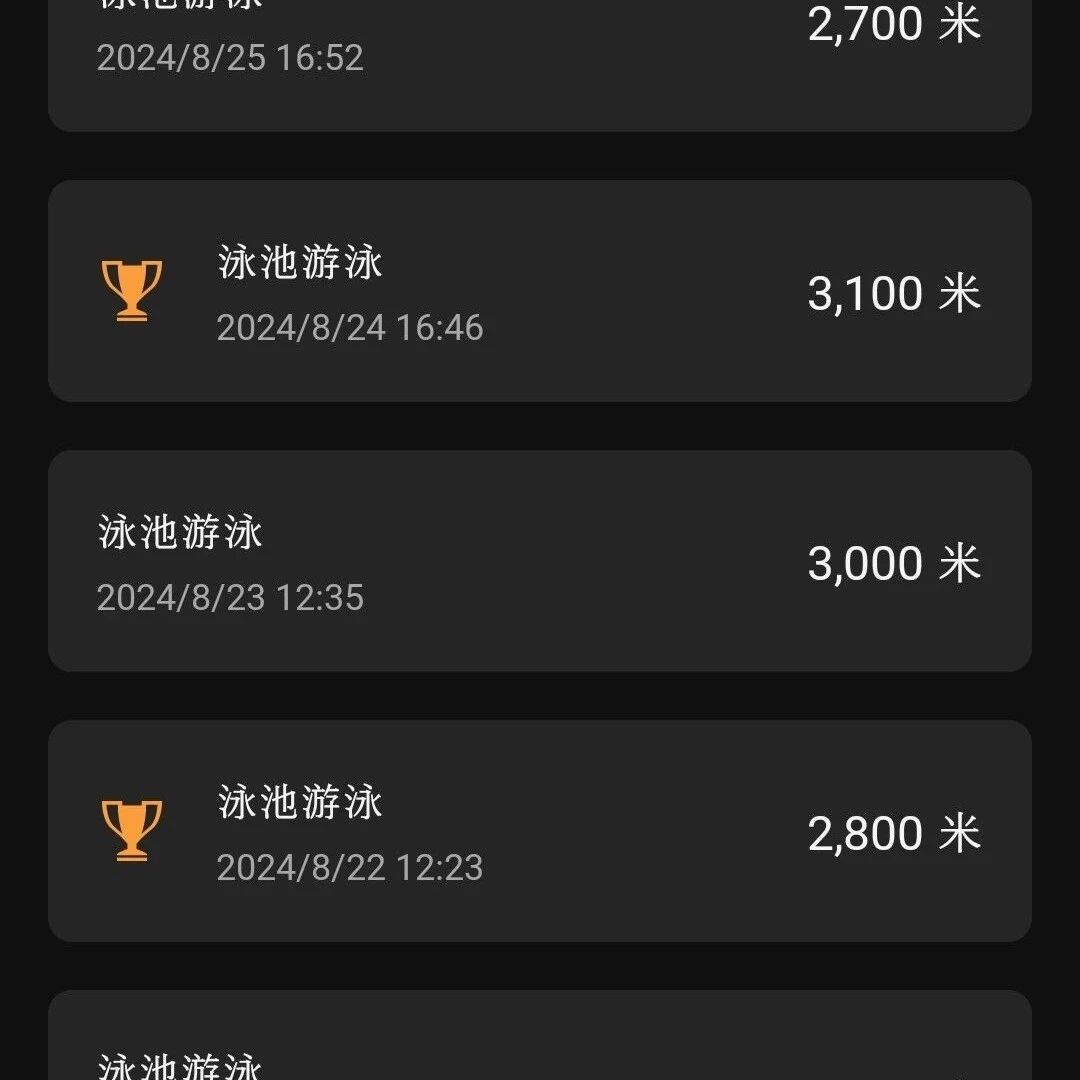Open the 3,100 米 swim on 2024/8/24
The width and height of the screenshot is (1080, 1080).
pyautogui.click(x=540, y=291)
